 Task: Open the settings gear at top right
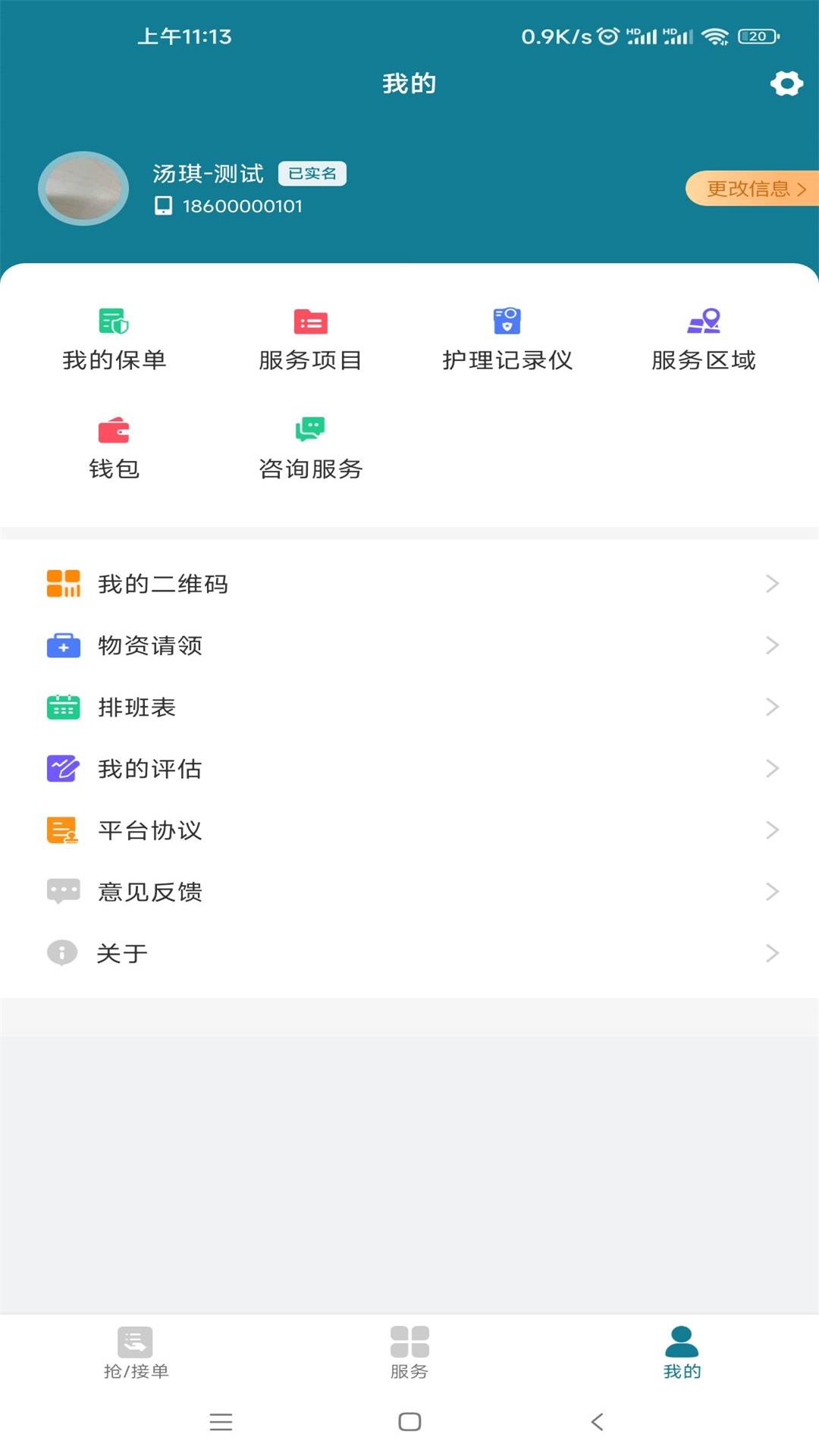[785, 84]
